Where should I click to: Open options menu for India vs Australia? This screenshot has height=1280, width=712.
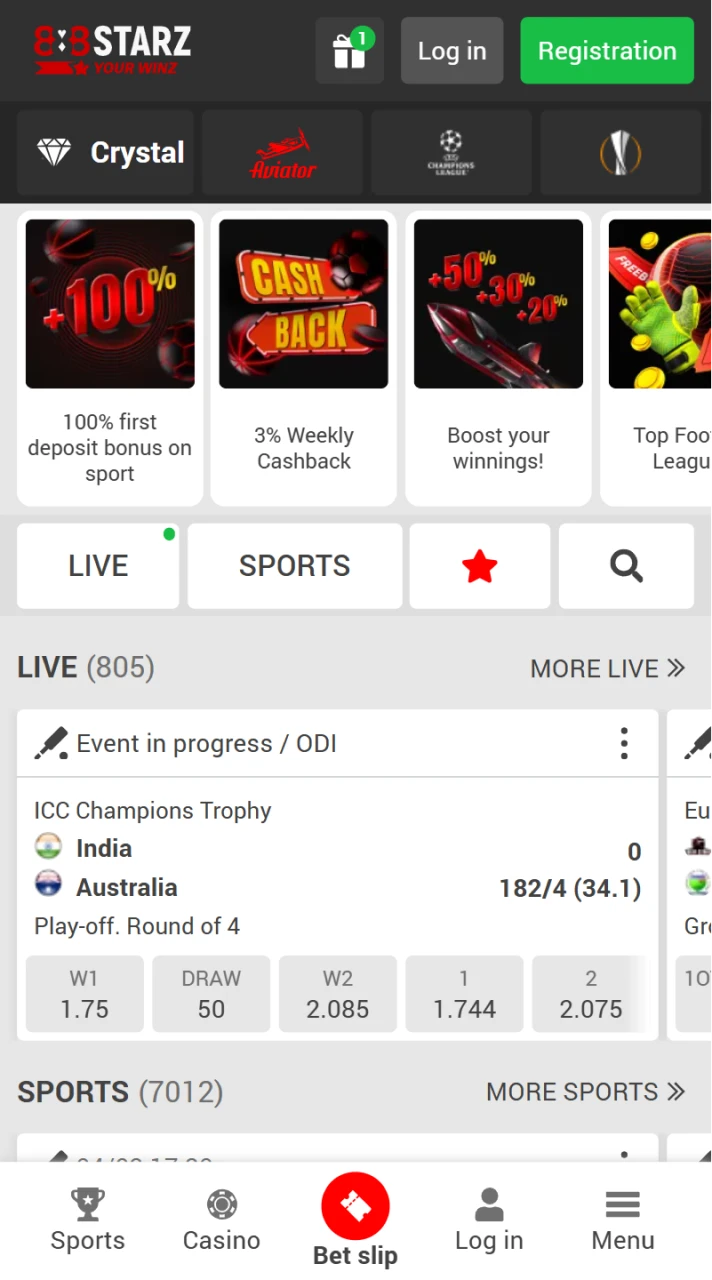click(624, 743)
